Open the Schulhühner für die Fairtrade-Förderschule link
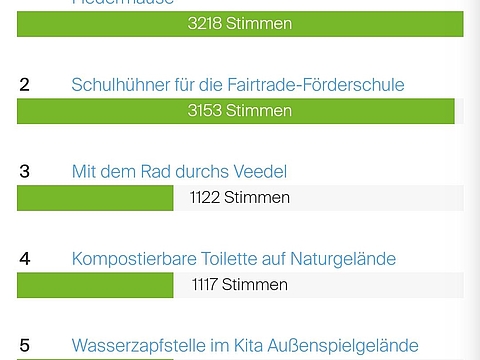Screen dimensions: 480x360 [238, 85]
